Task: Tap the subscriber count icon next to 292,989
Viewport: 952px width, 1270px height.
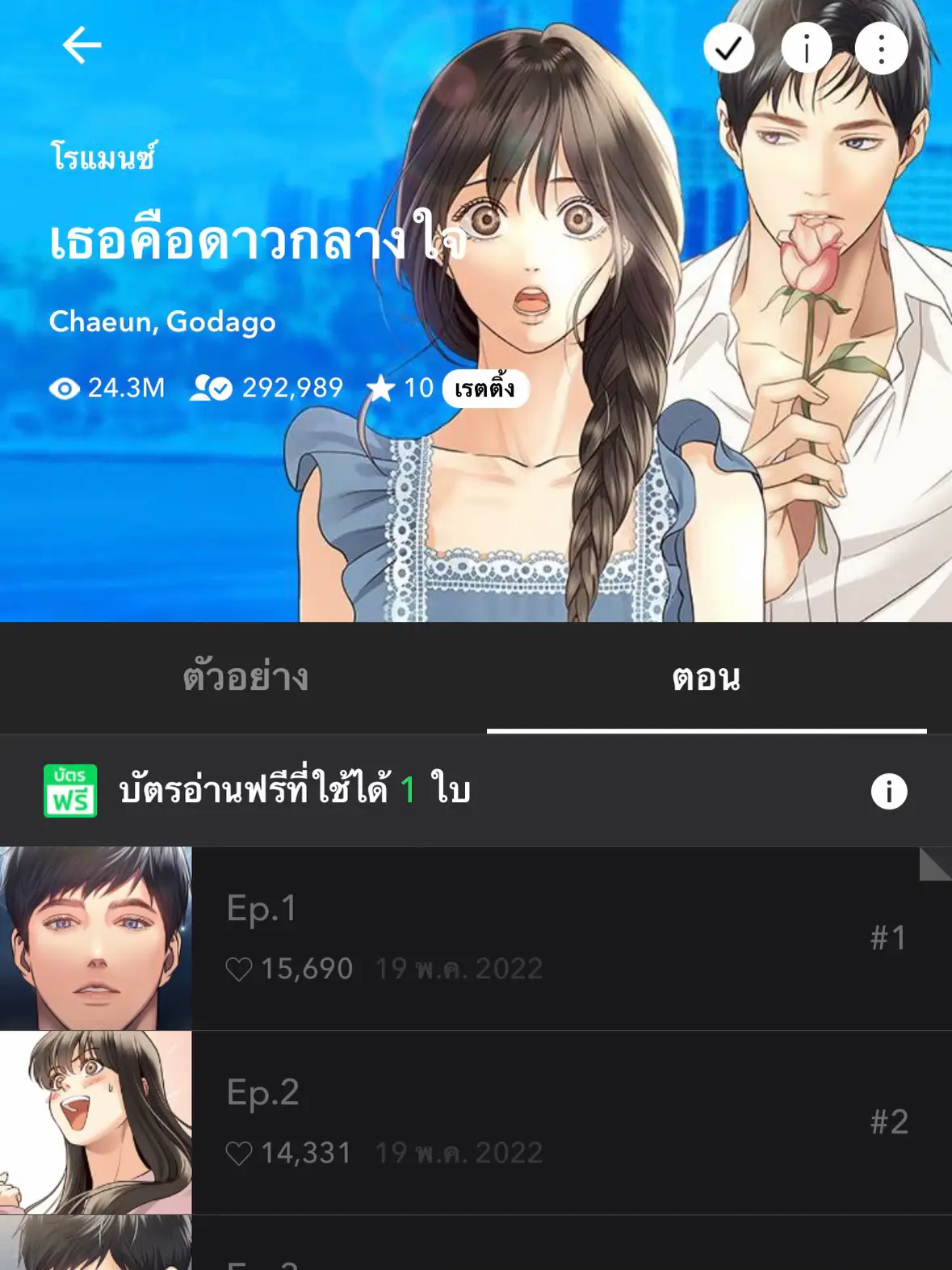Action: pyautogui.click(x=212, y=388)
